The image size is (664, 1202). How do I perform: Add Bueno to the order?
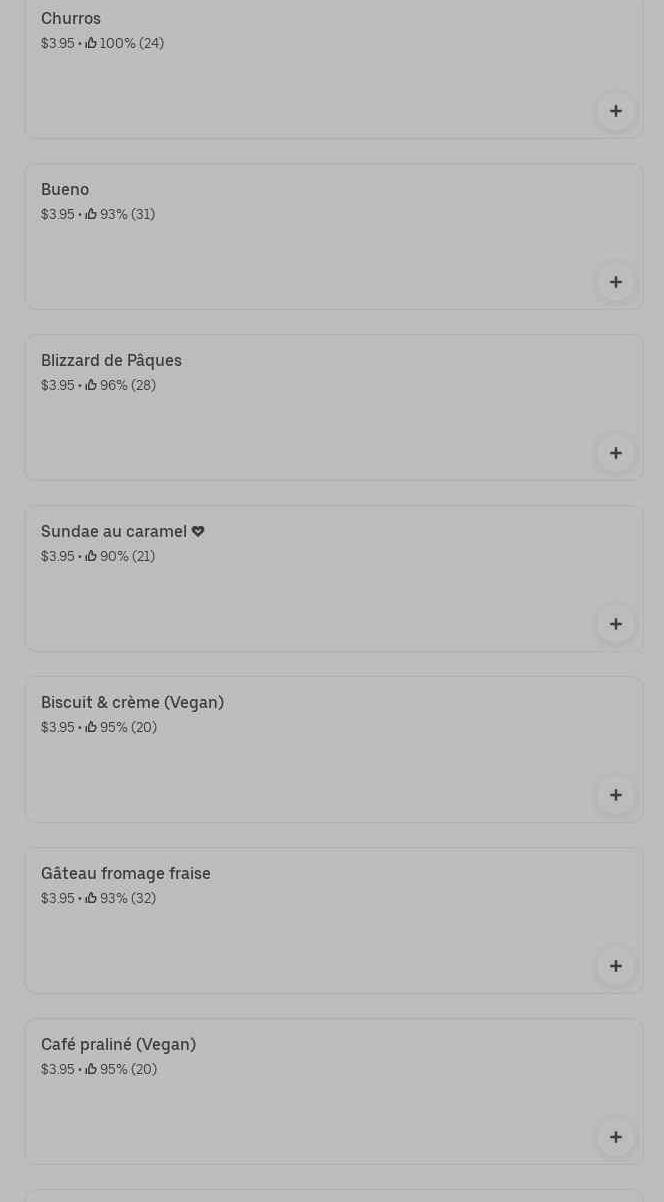point(615,282)
